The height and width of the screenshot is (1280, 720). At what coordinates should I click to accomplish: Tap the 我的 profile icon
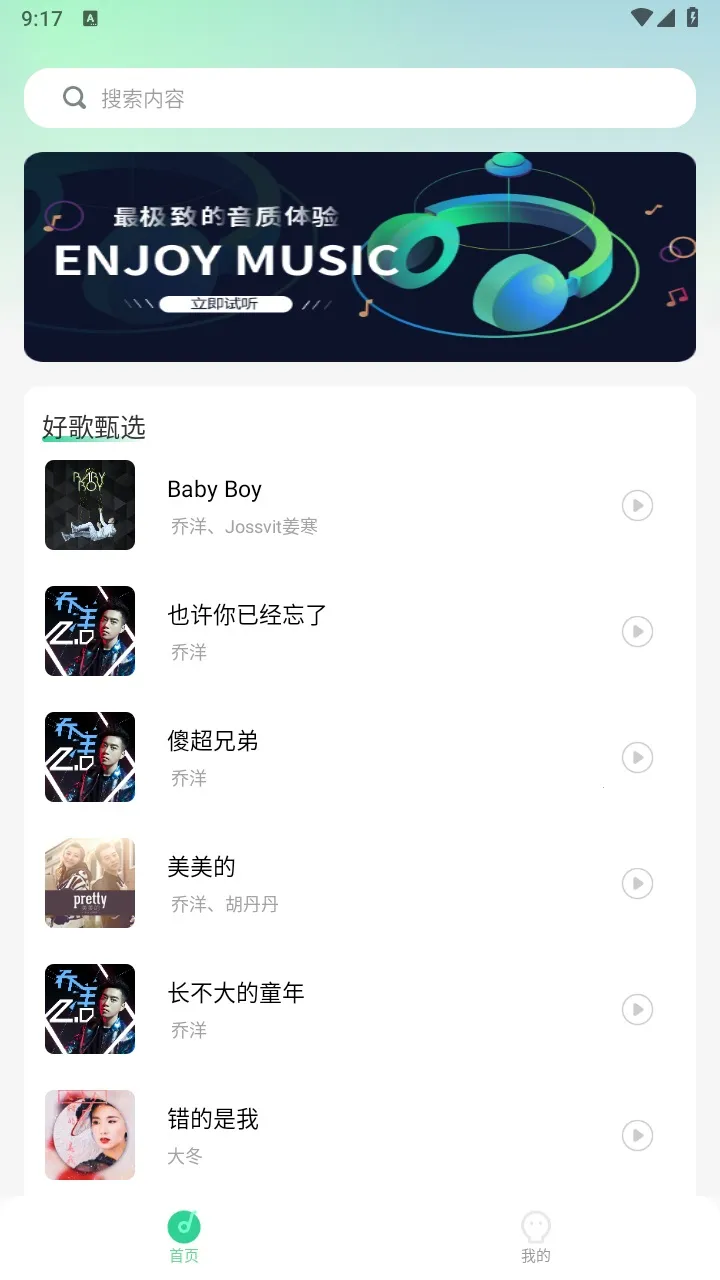pos(536,1223)
